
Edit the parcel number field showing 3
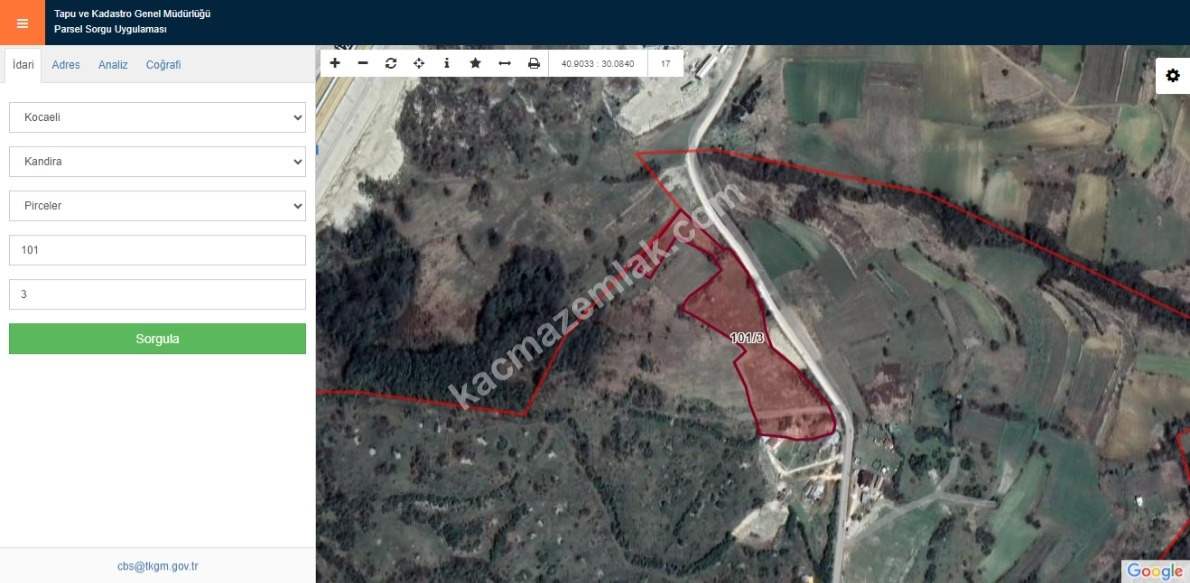pos(157,294)
